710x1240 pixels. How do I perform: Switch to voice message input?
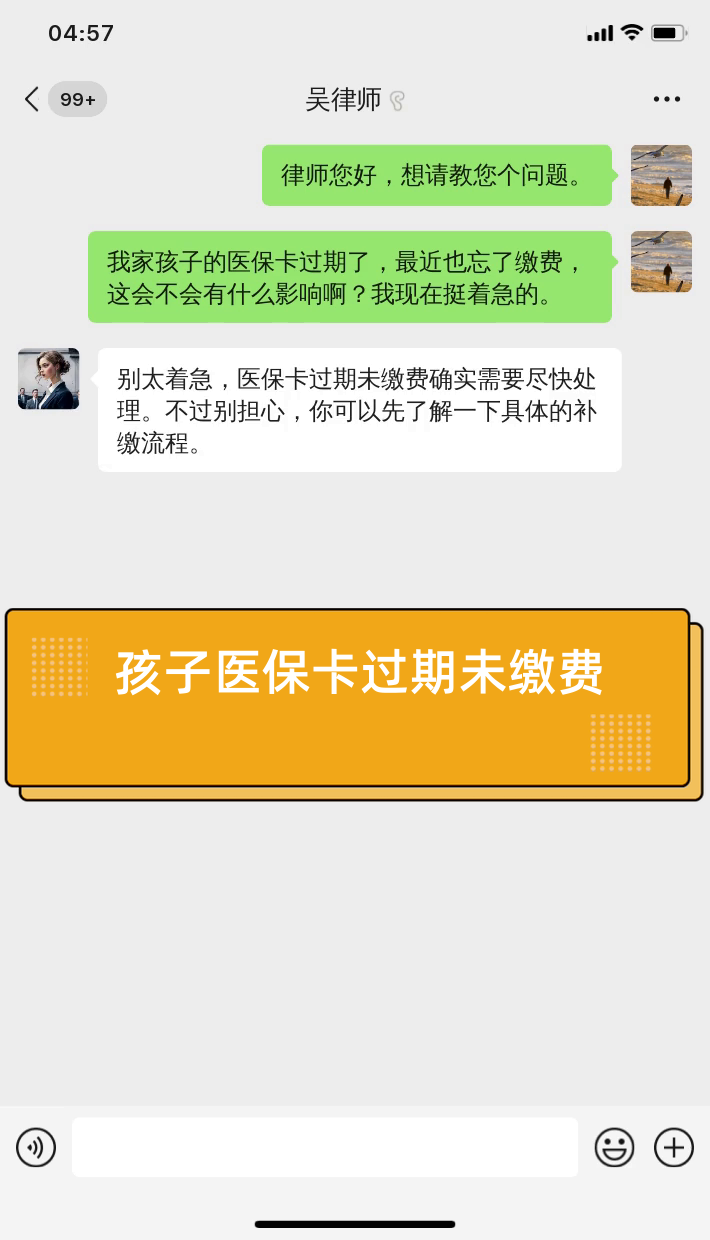[x=36, y=1147]
